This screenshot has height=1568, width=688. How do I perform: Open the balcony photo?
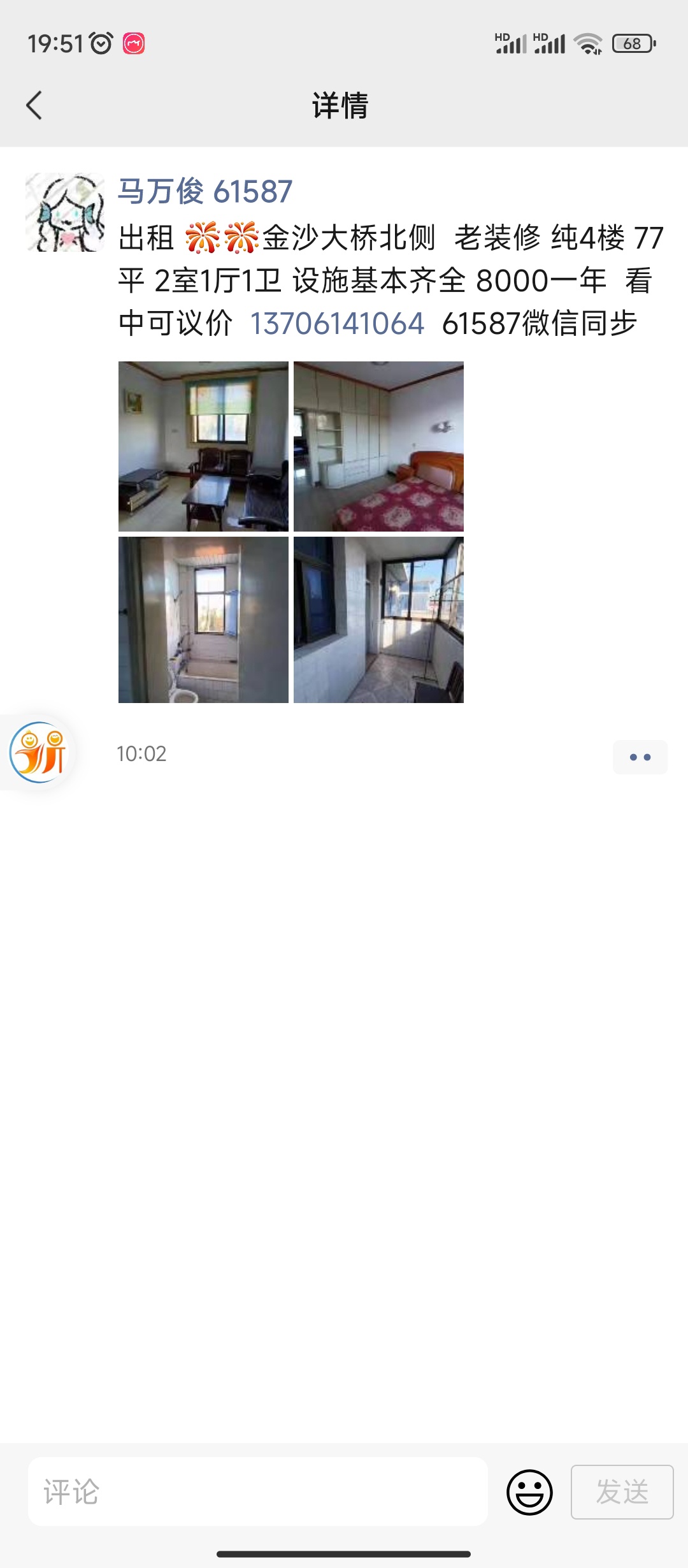(378, 620)
